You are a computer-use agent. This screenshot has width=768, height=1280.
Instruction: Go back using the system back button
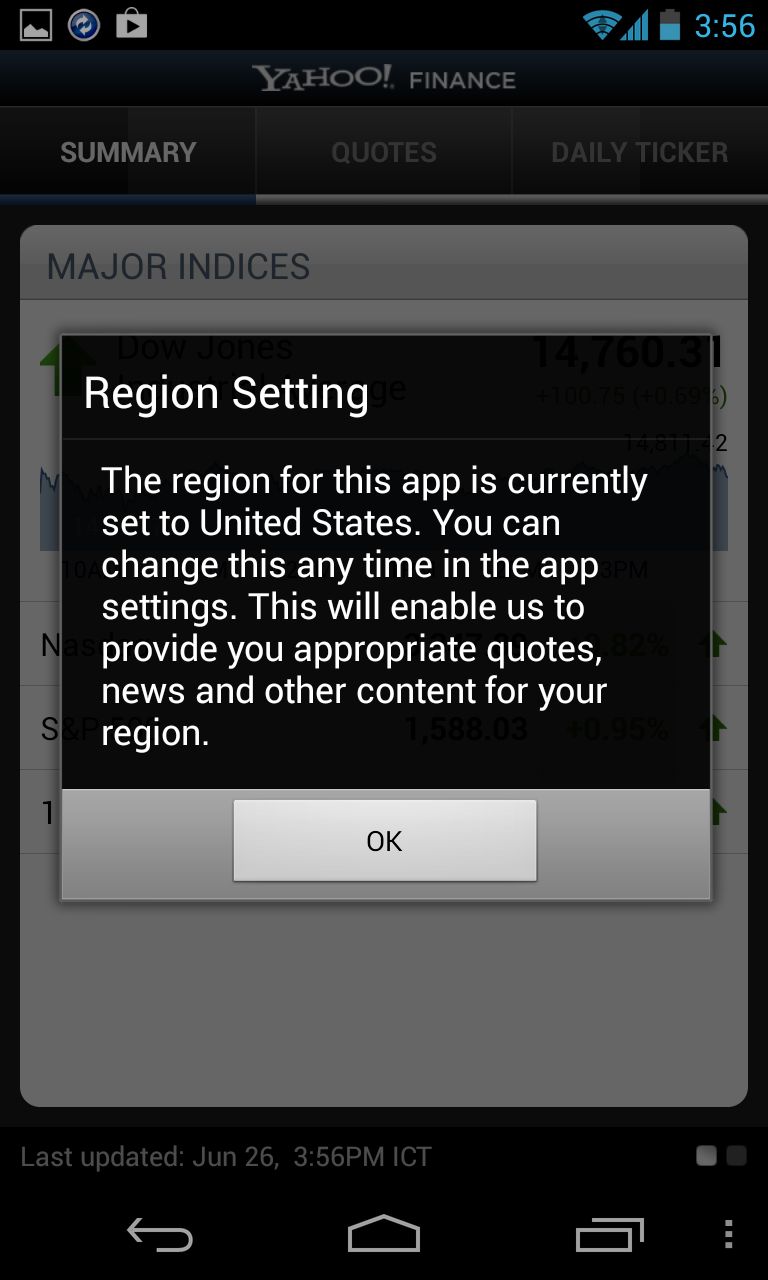pos(160,1235)
